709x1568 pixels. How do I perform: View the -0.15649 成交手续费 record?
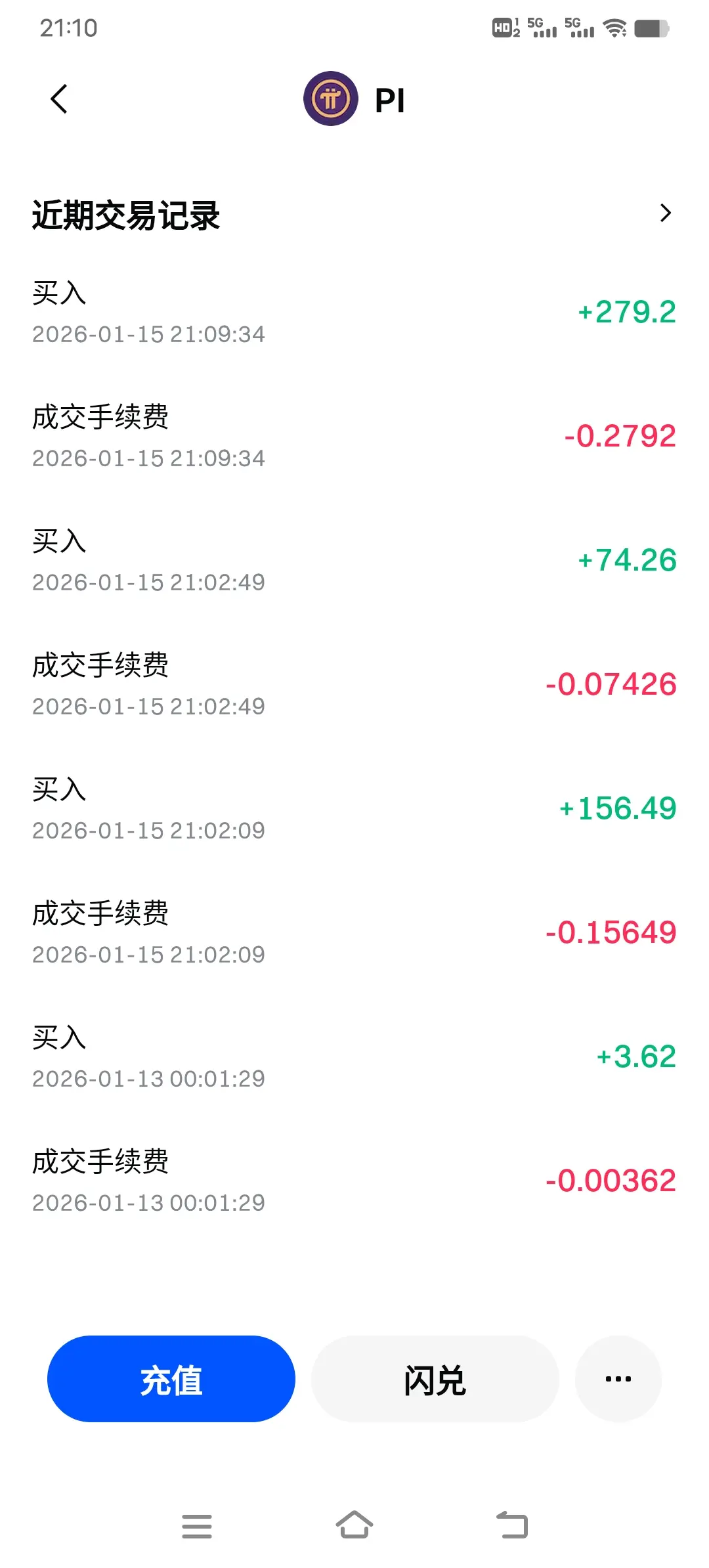[354, 933]
